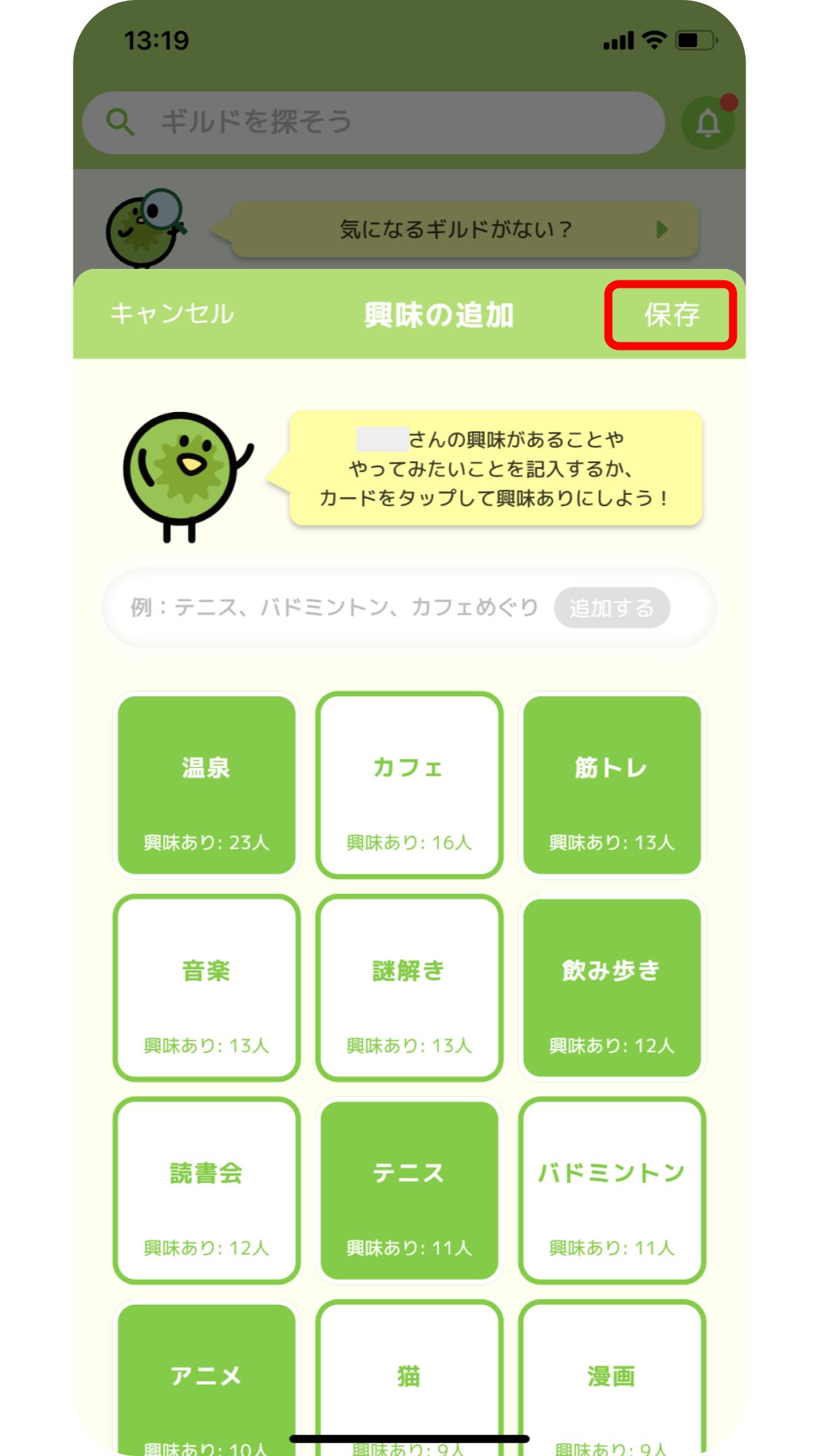Select the バドミントン interest card
The width and height of the screenshot is (819, 1456).
point(612,1190)
